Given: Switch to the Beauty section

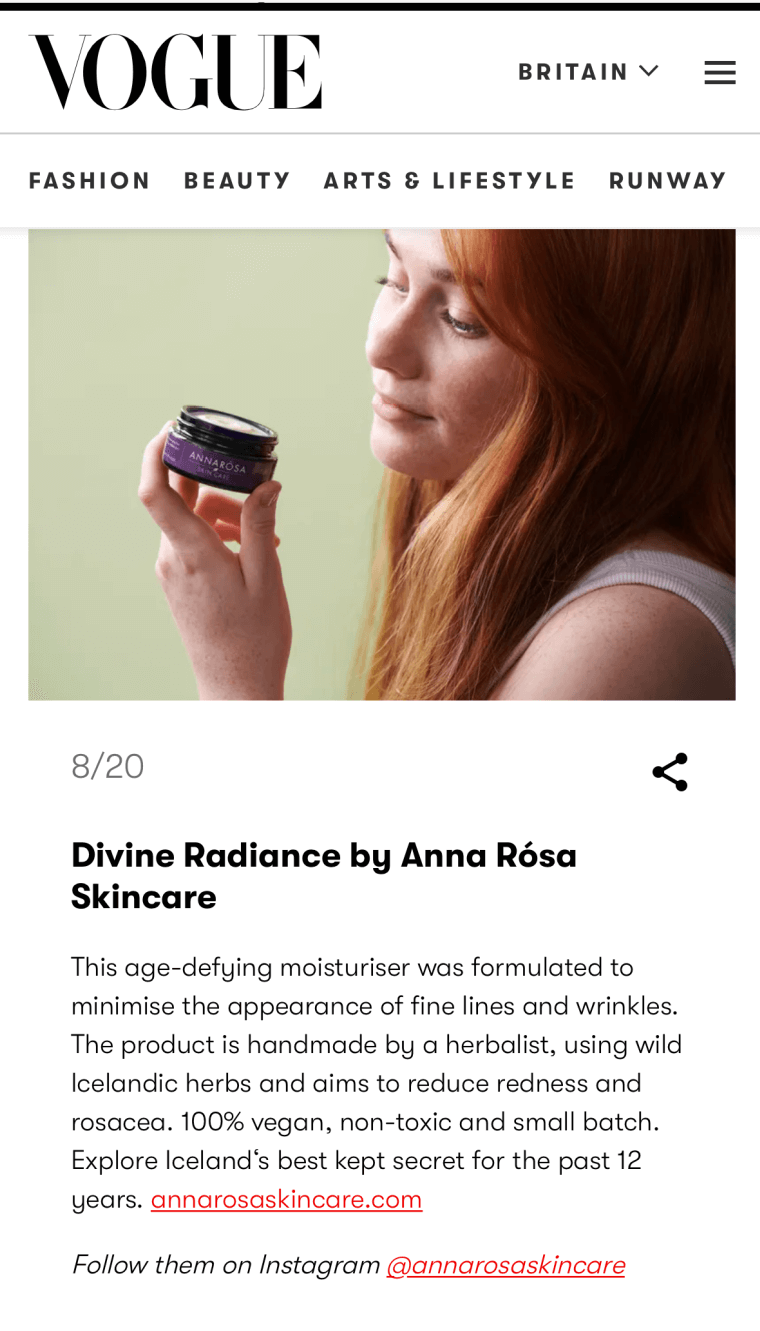Looking at the screenshot, I should point(237,181).
